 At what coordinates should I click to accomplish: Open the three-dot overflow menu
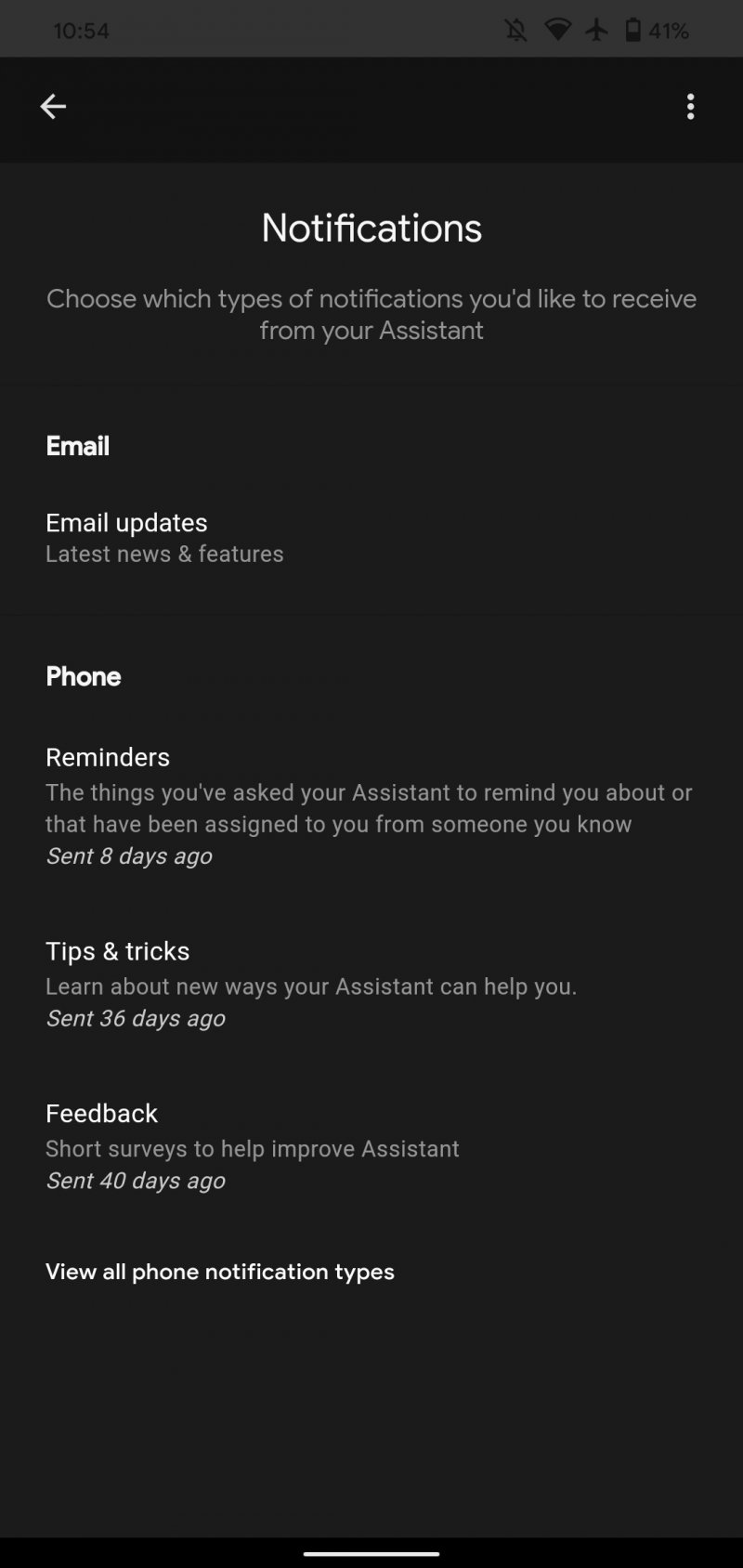tap(691, 107)
